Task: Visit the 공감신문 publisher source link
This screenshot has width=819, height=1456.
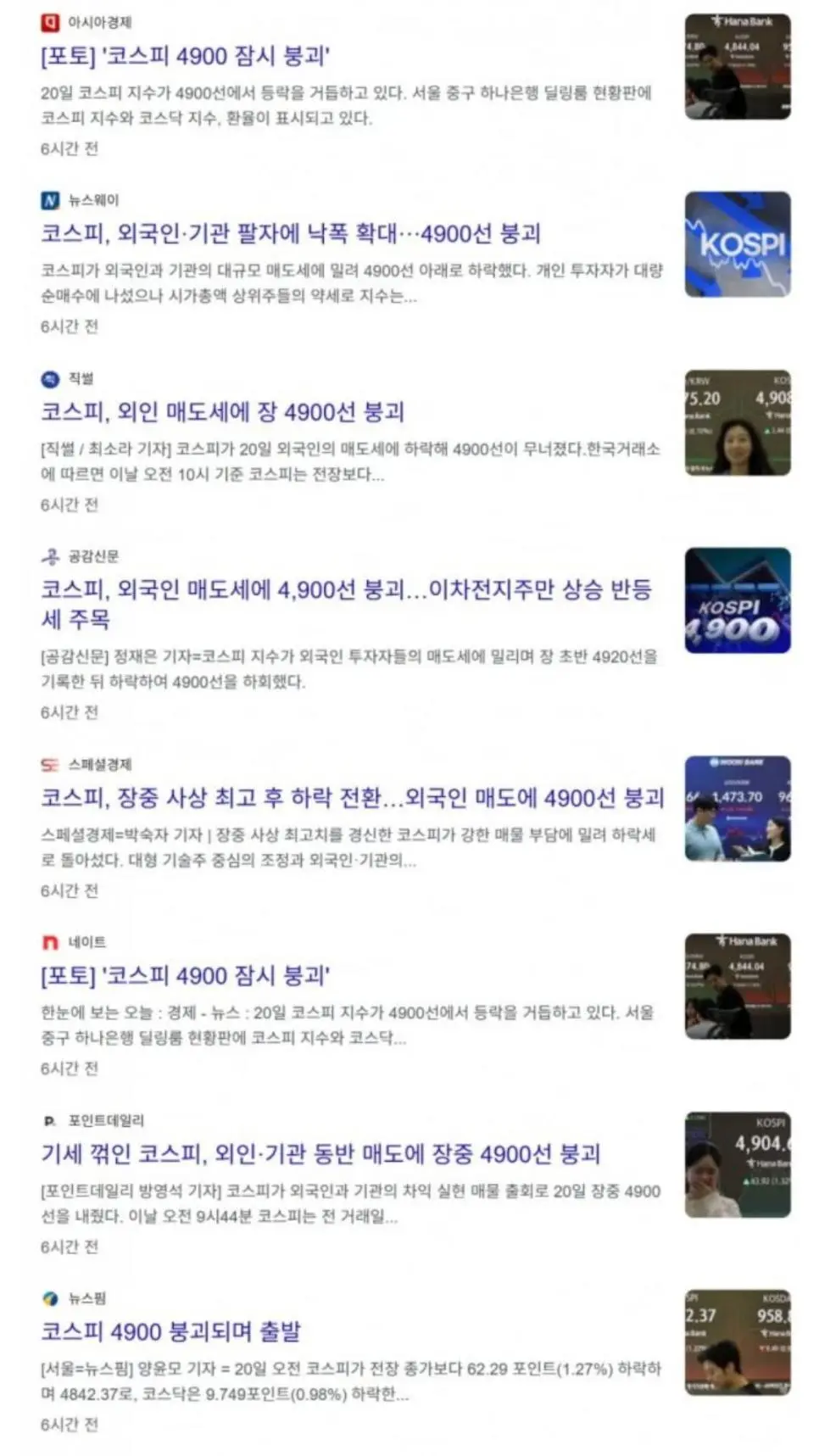Action: 93,556
